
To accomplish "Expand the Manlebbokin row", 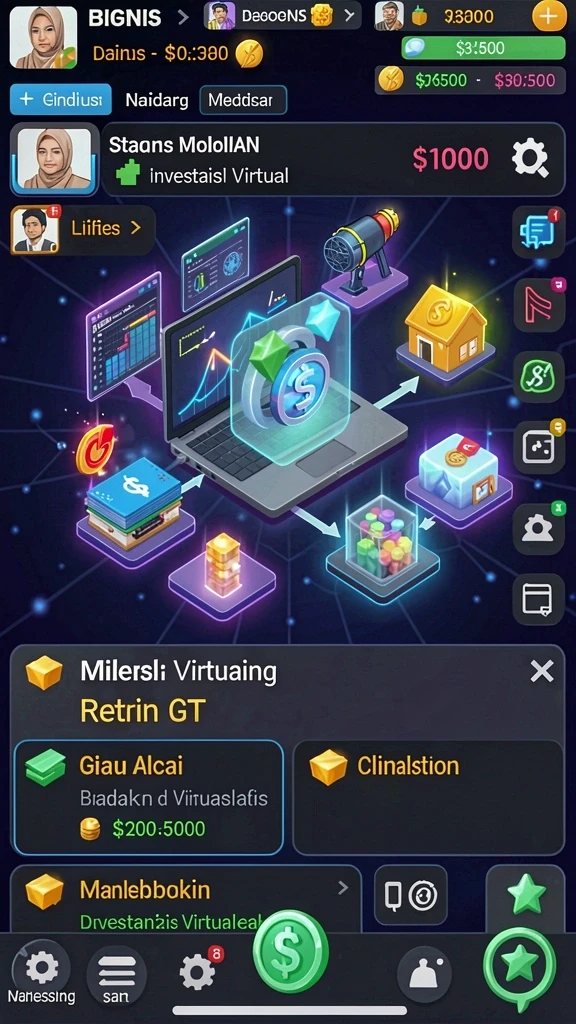I will pos(185,899).
